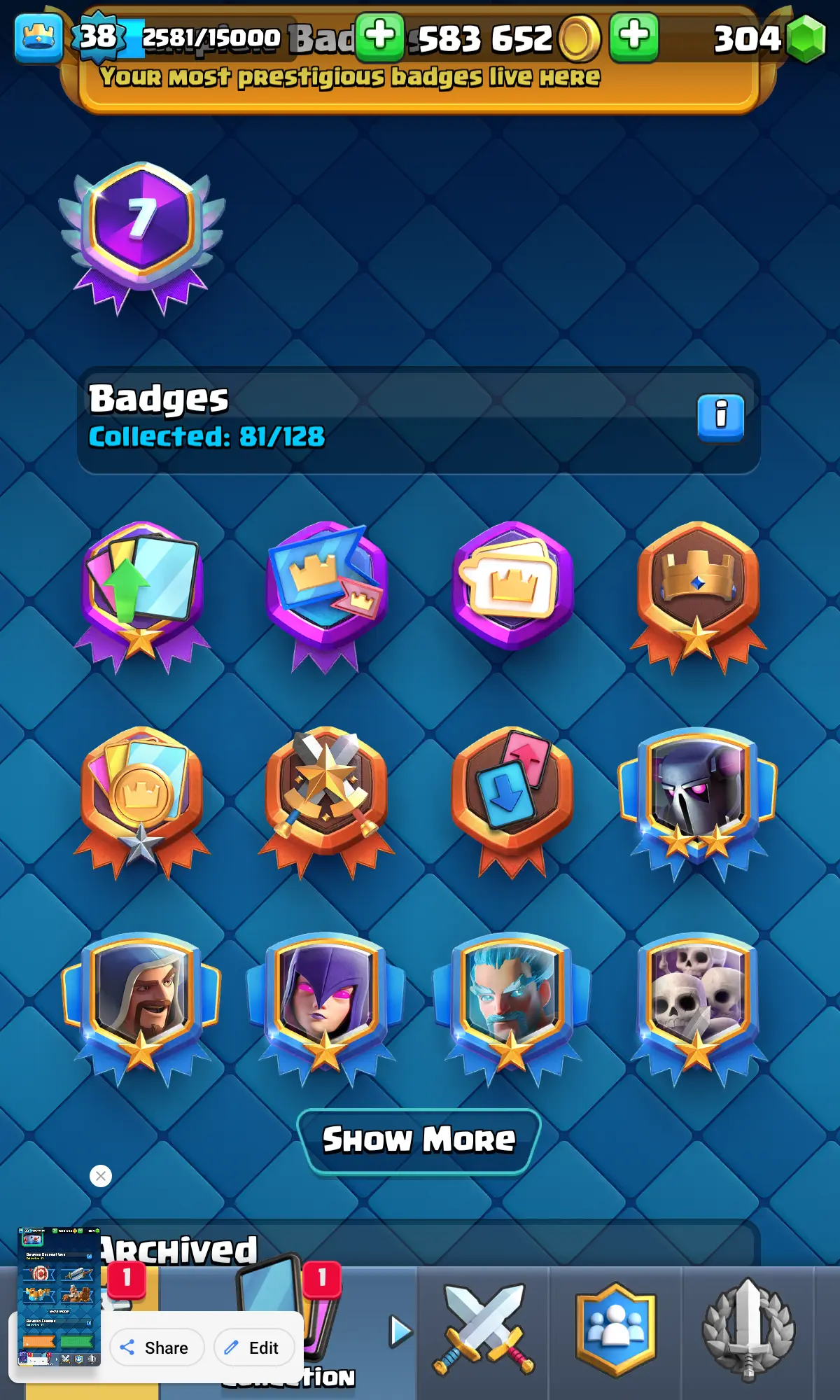View the Ice Wizard mastery badge
Image resolution: width=840 pixels, height=1400 pixels.
[512, 1002]
